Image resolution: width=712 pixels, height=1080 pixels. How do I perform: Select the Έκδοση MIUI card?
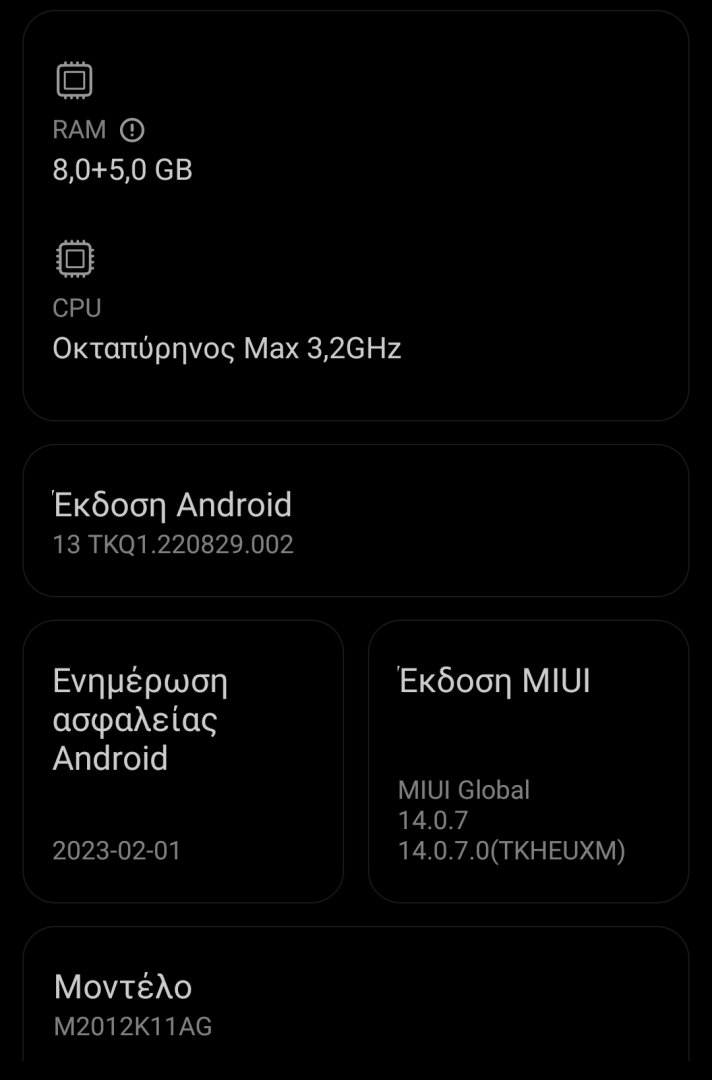528,761
